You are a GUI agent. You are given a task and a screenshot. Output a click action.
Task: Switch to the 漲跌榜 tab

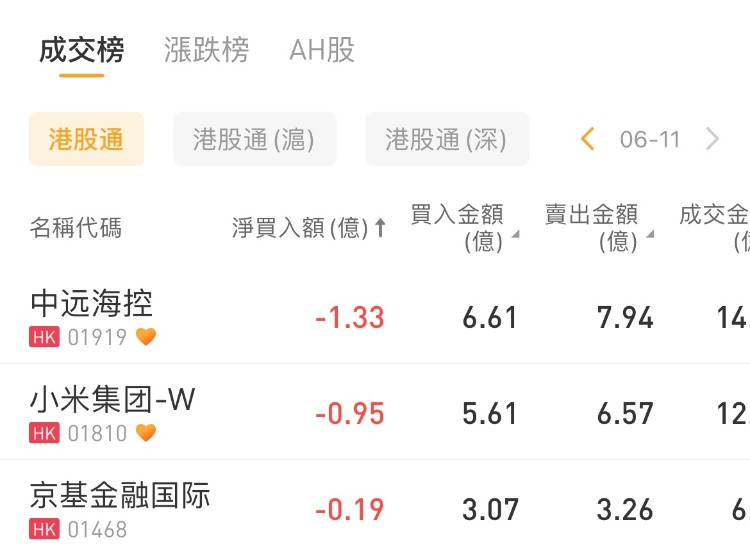pos(206,50)
